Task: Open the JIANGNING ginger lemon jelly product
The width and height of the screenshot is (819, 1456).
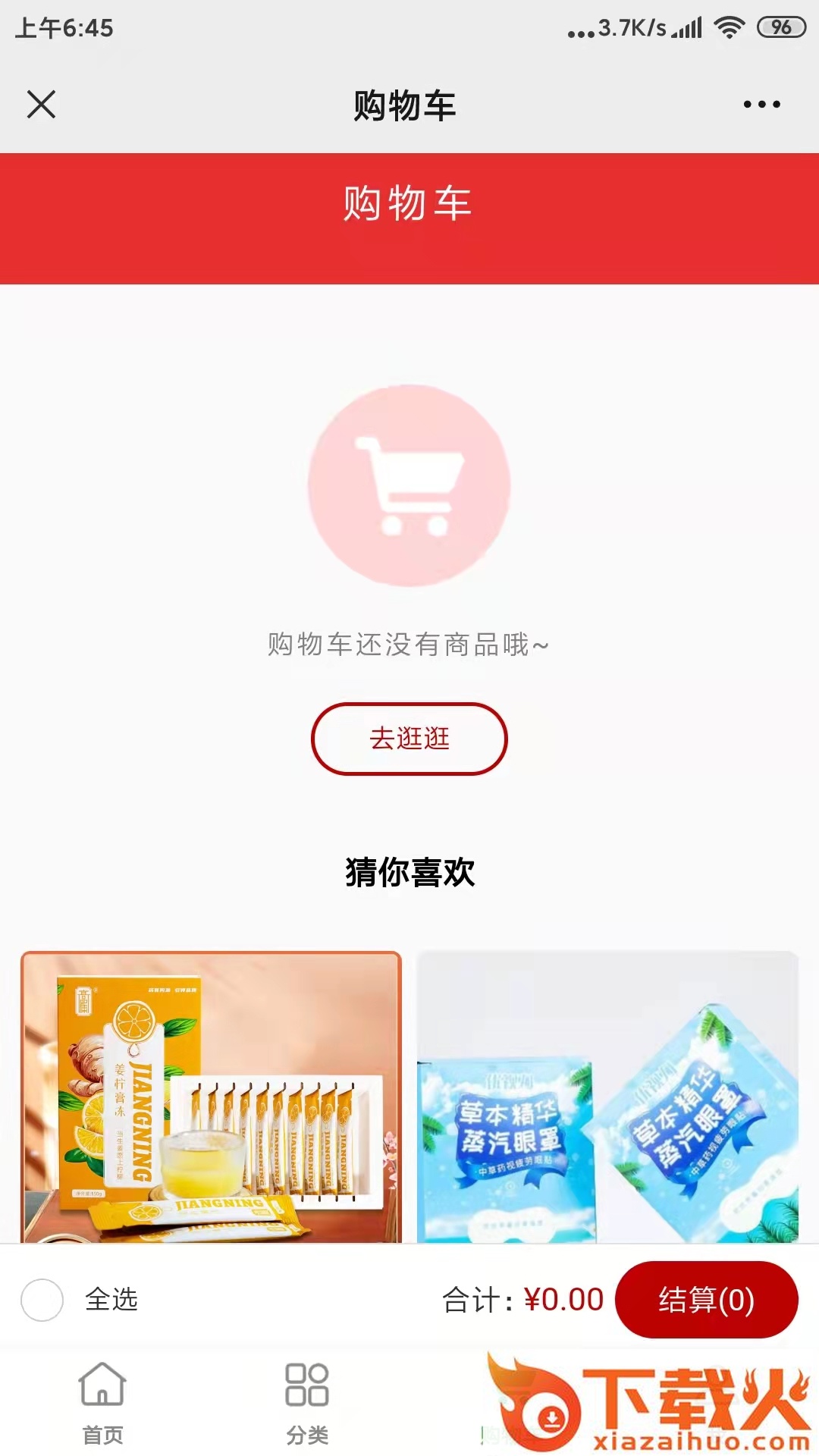Action: pyautogui.click(x=211, y=1097)
